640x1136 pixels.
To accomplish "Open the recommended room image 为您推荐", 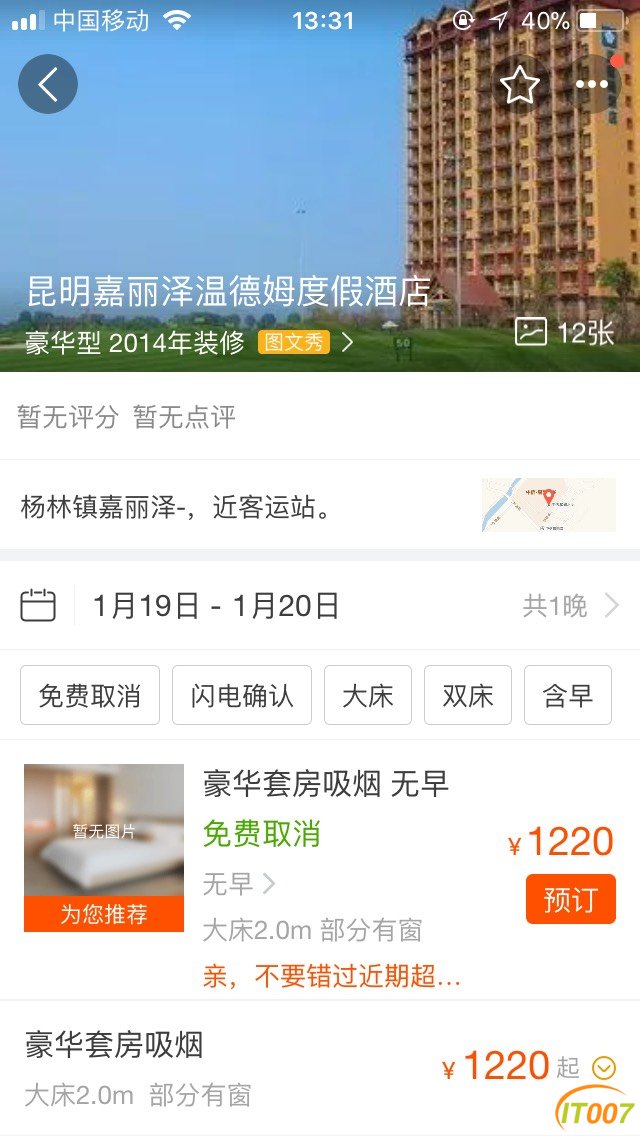I will point(104,847).
